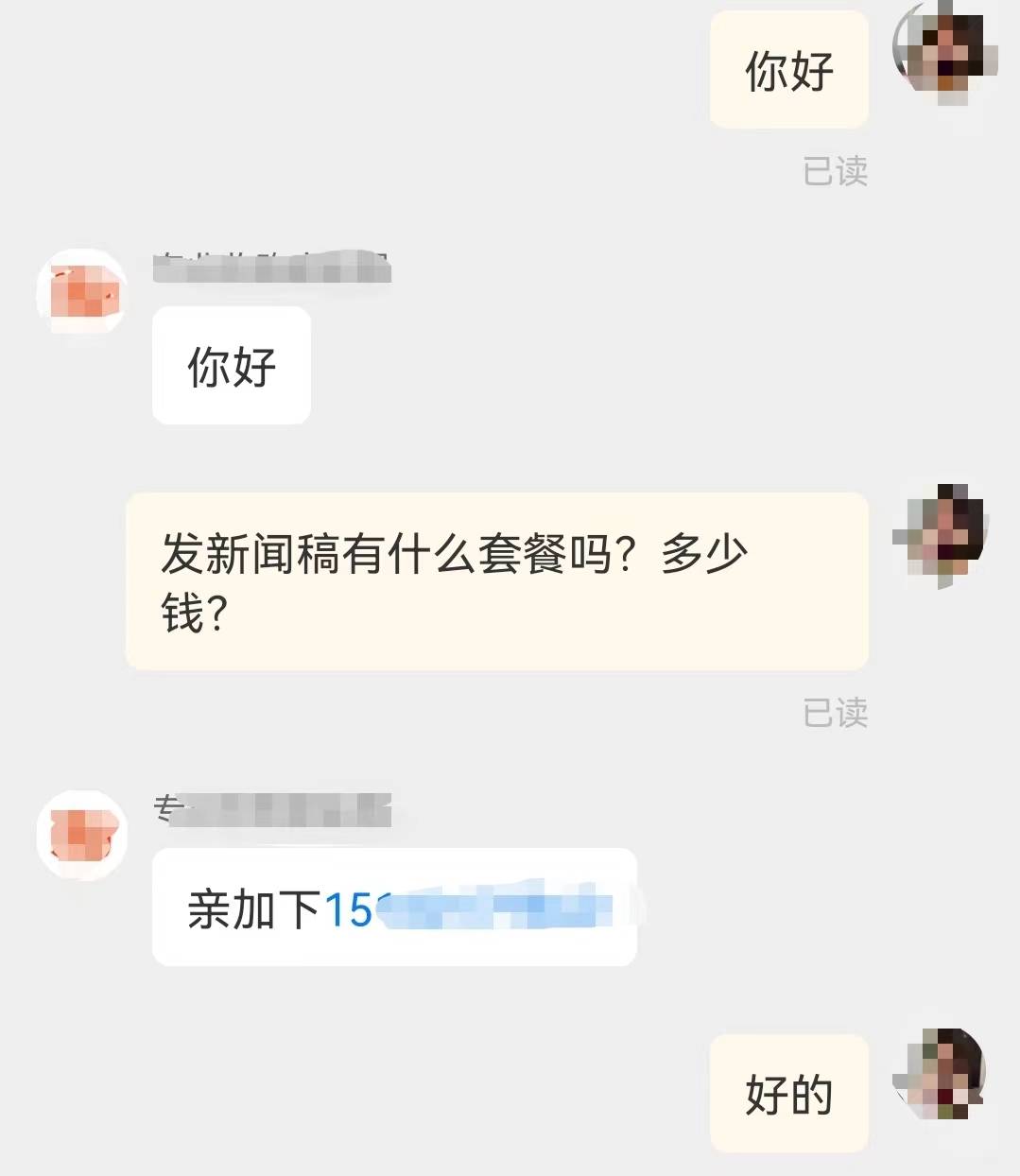
Task: Open the sender's avatar beside the 亲加下 message
Action: [82, 836]
